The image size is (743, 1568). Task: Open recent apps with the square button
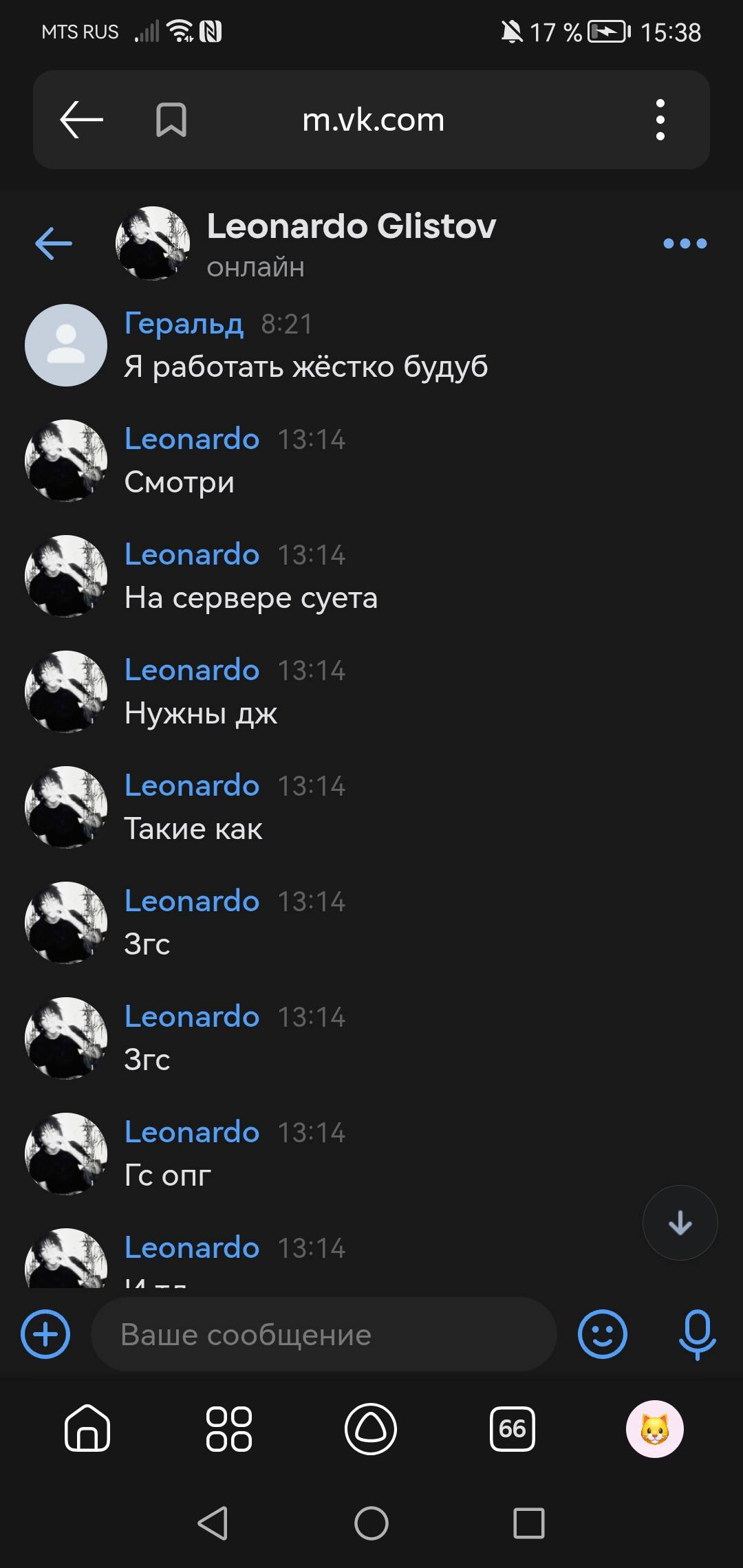(529, 1523)
